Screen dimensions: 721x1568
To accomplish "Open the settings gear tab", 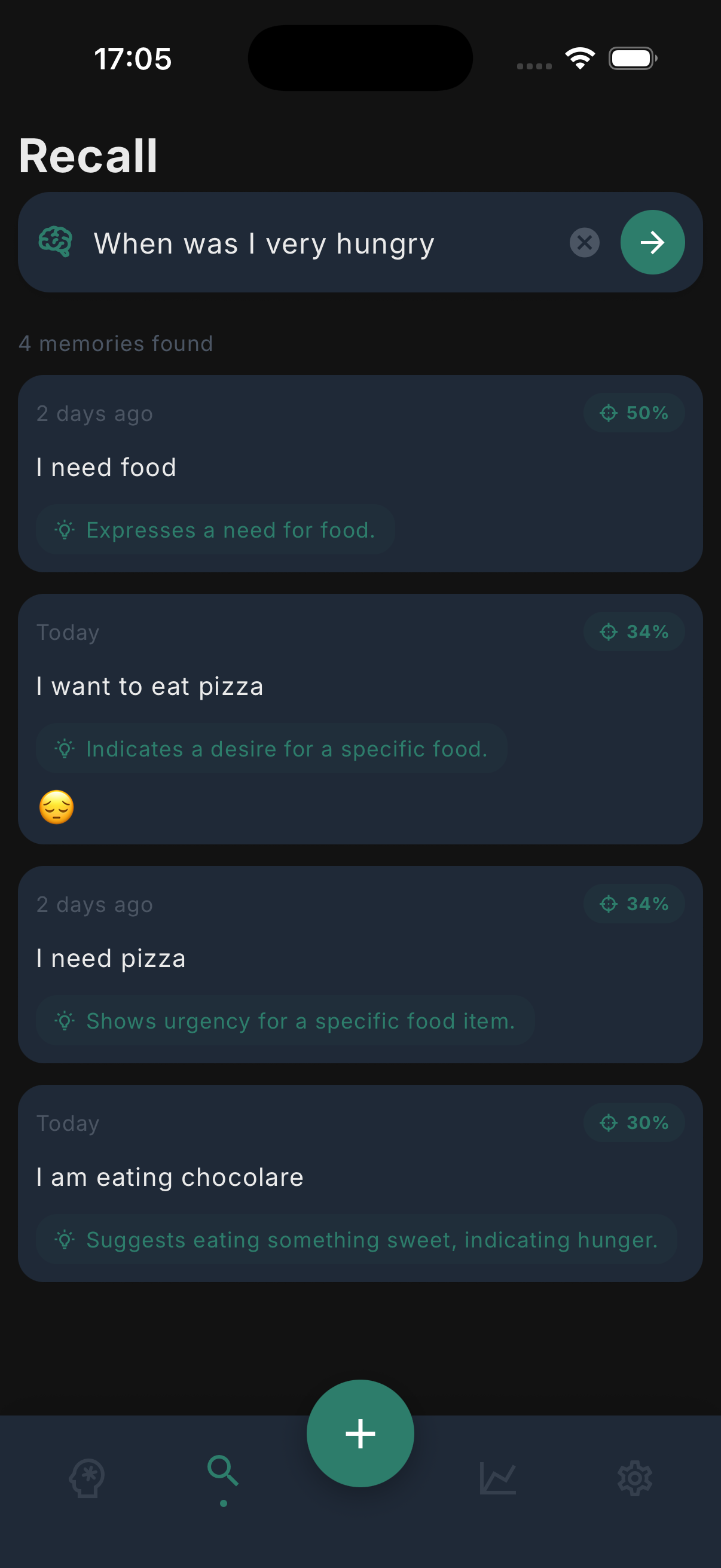I will pos(634,1478).
